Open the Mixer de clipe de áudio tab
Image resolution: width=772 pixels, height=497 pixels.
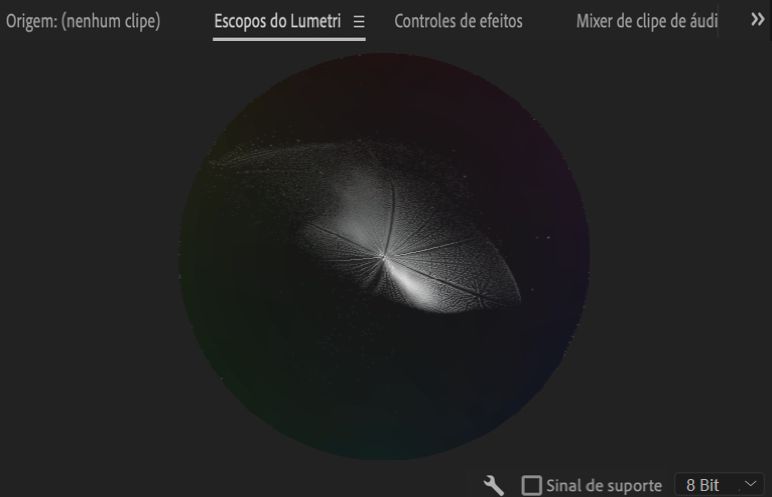pyautogui.click(x=646, y=21)
